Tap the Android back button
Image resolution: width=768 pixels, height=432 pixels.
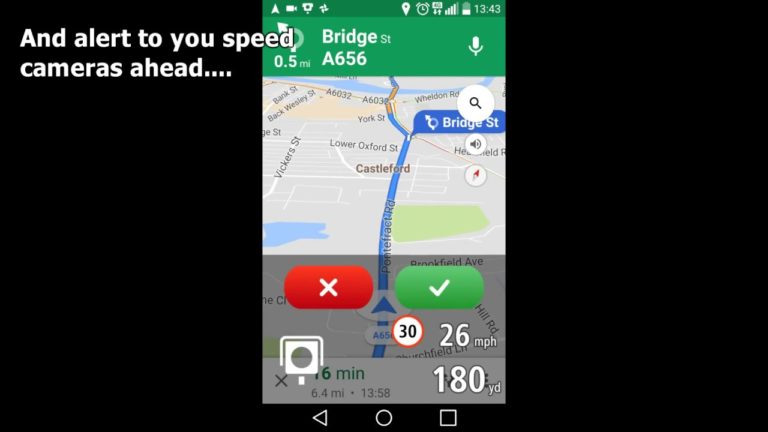[319, 417]
